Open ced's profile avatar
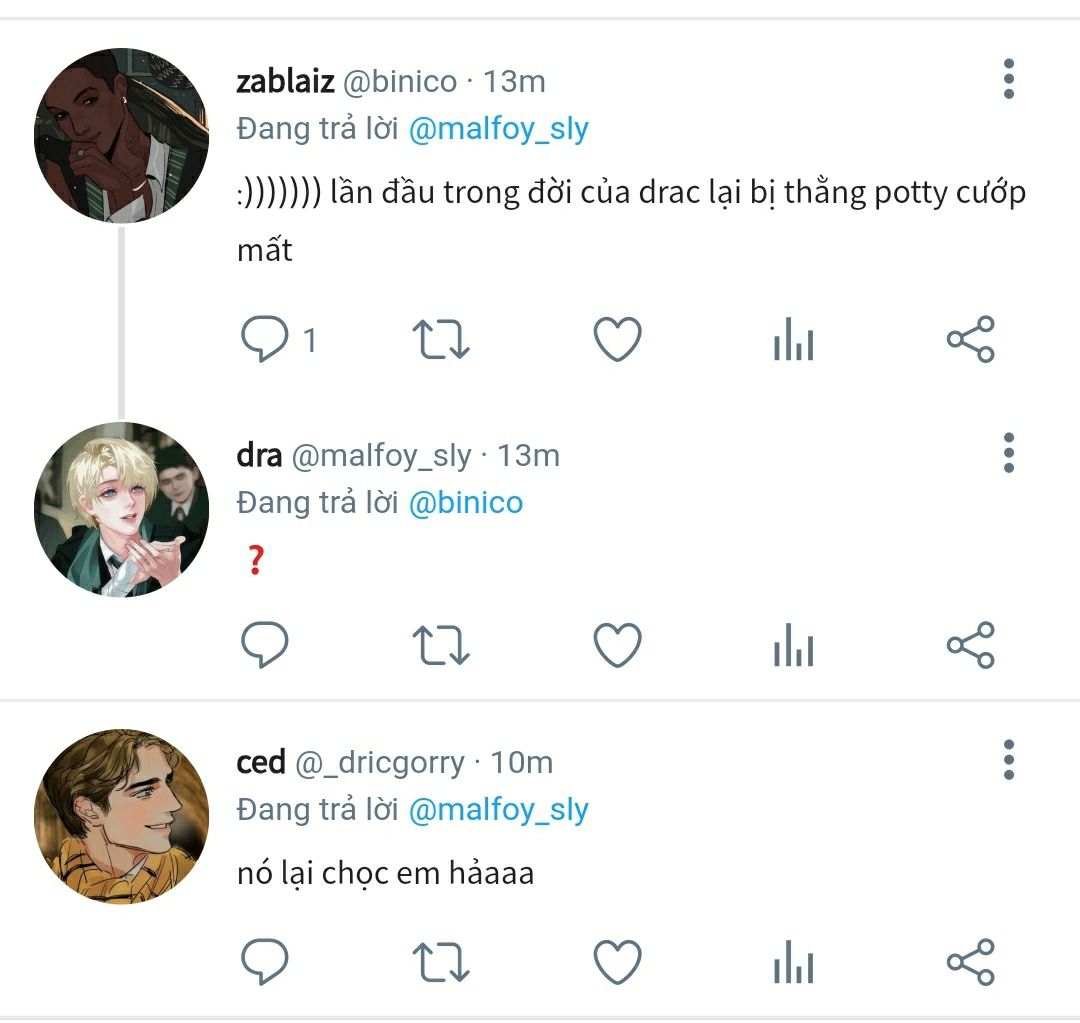 (121, 816)
